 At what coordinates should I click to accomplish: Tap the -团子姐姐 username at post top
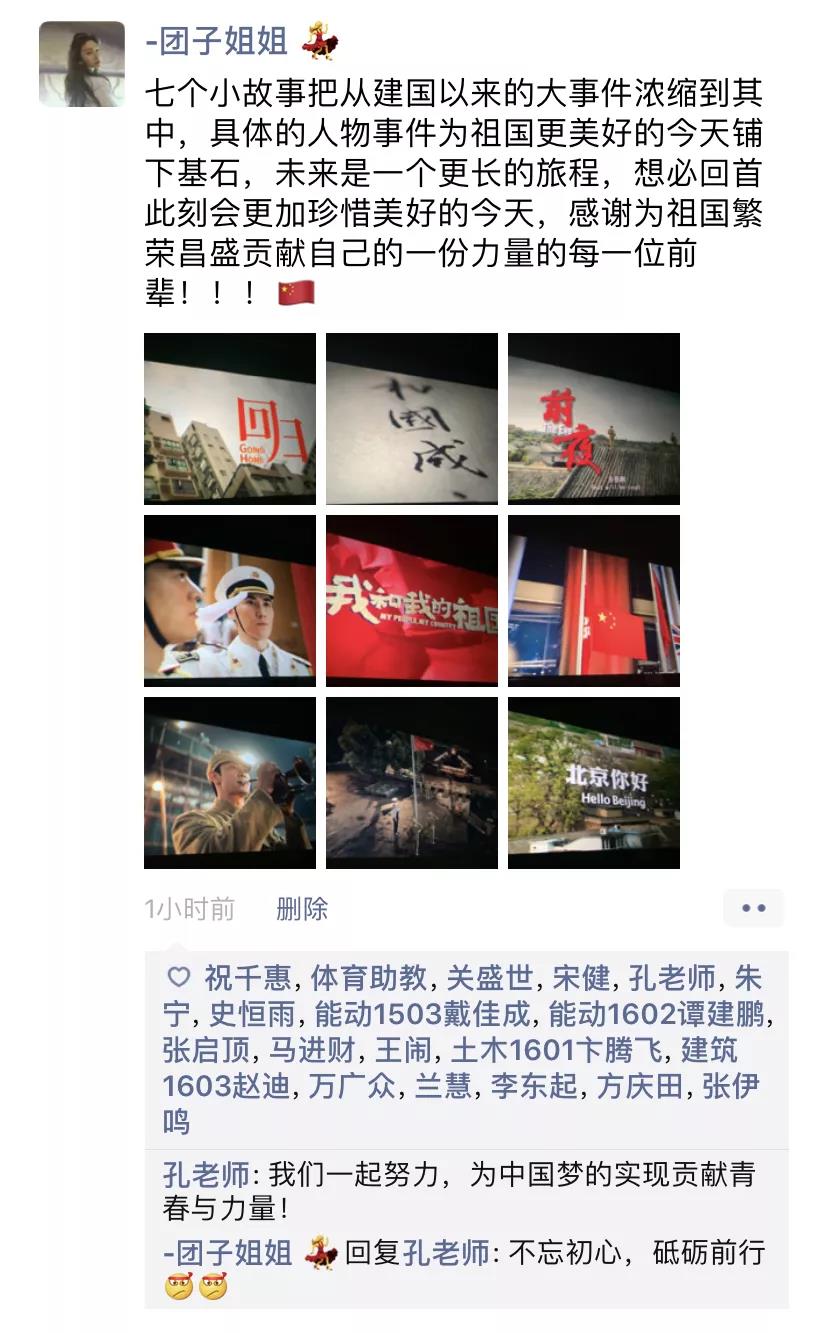[x=216, y=42]
